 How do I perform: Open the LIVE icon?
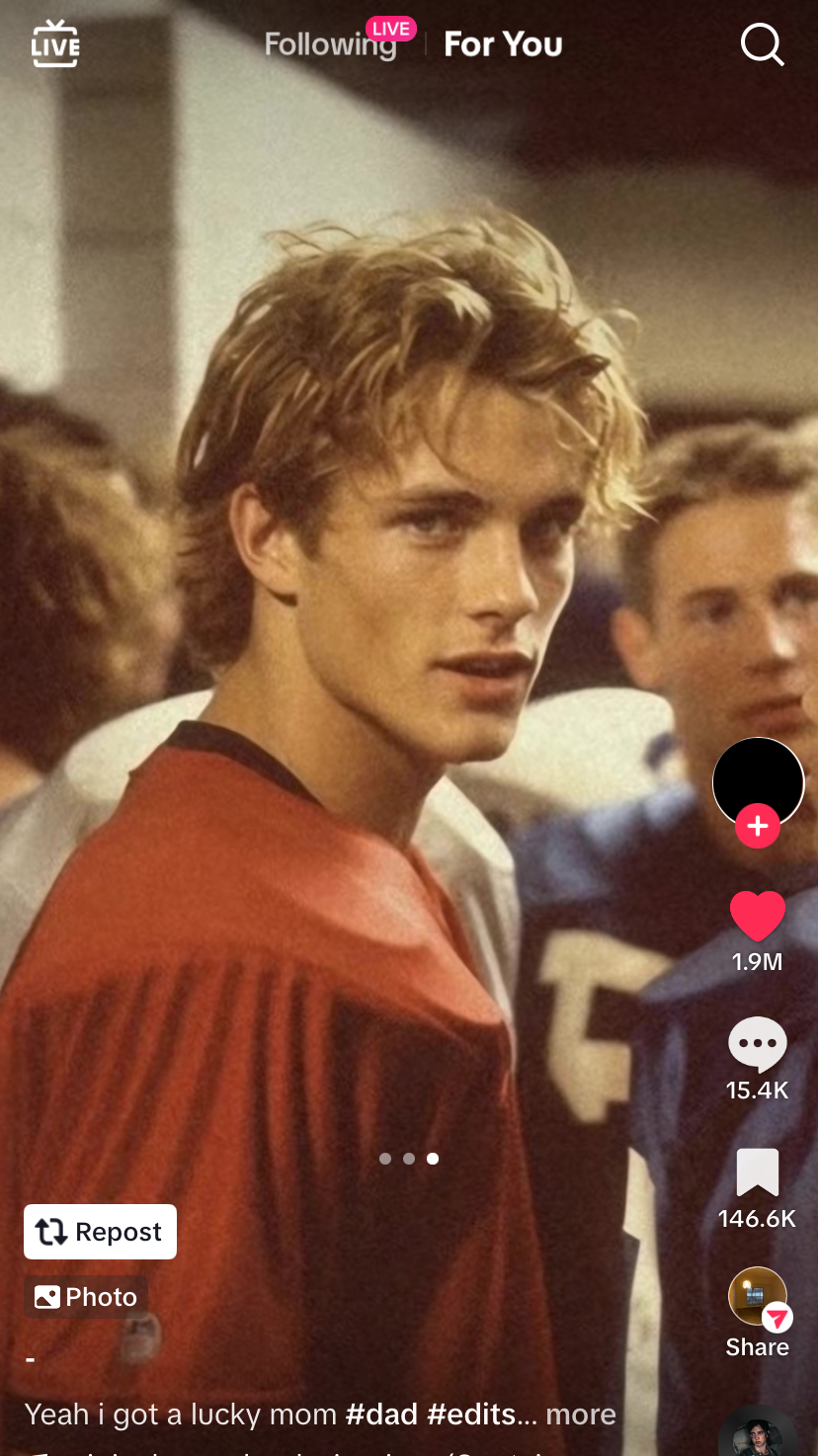coord(55,44)
